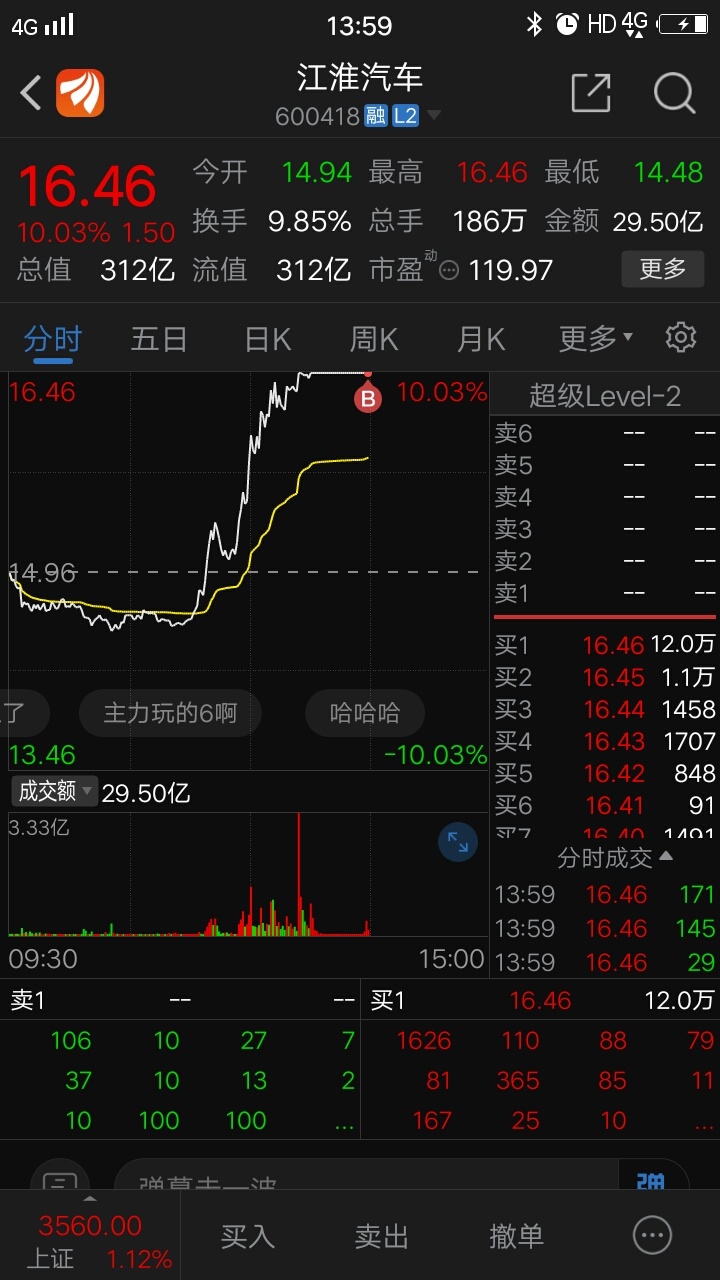Switch to the 日K chart tab

(x=268, y=340)
